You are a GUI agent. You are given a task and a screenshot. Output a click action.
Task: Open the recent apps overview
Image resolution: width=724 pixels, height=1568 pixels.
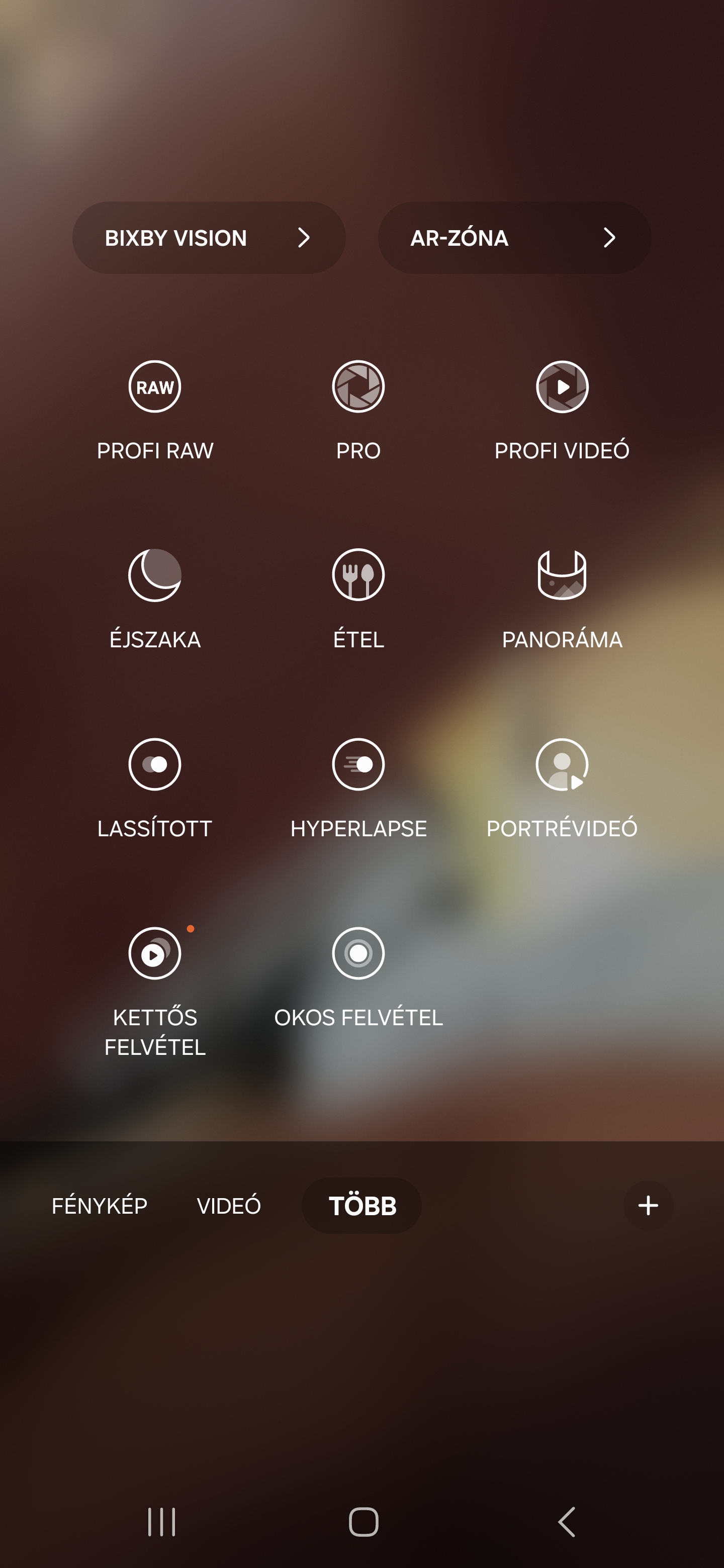point(162,1522)
